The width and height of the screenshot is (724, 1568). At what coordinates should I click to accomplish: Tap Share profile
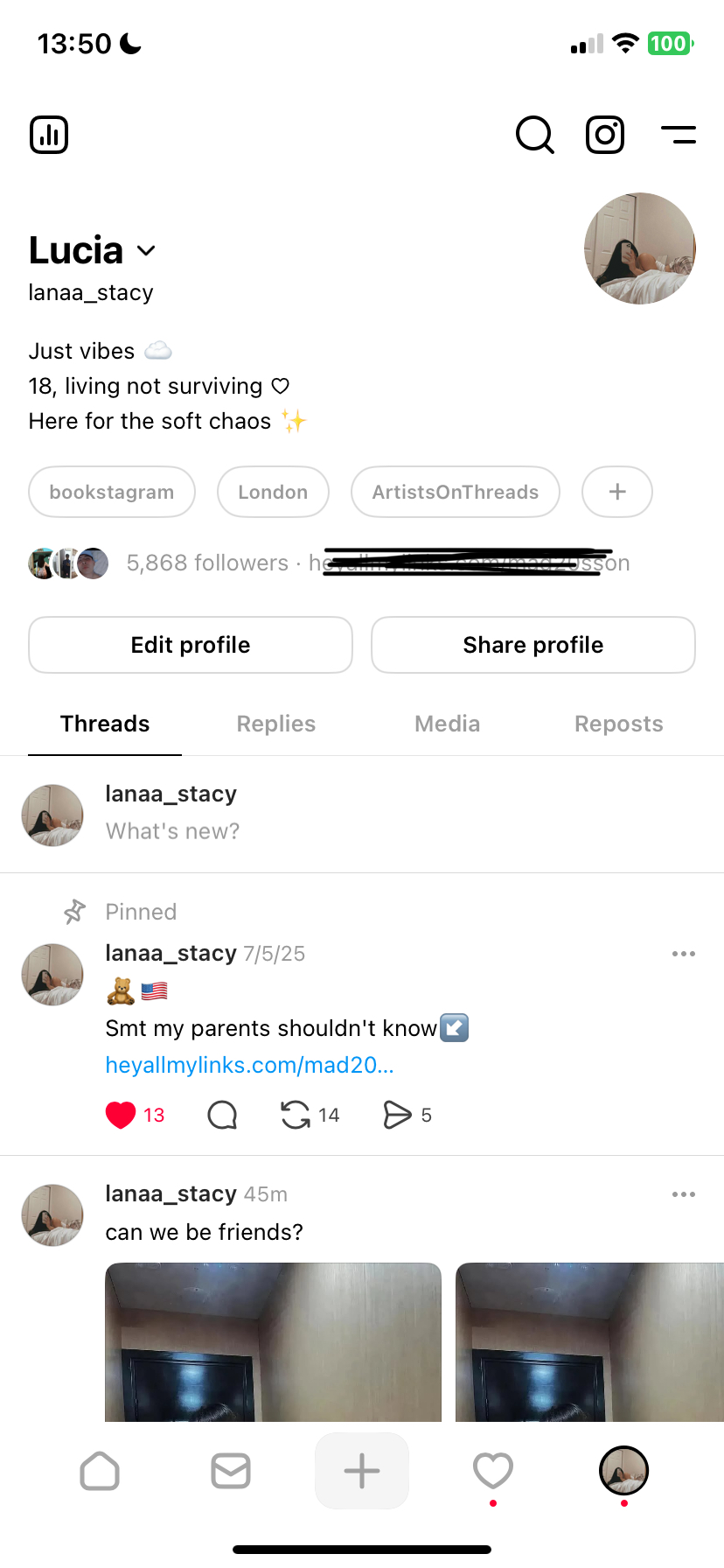click(533, 645)
